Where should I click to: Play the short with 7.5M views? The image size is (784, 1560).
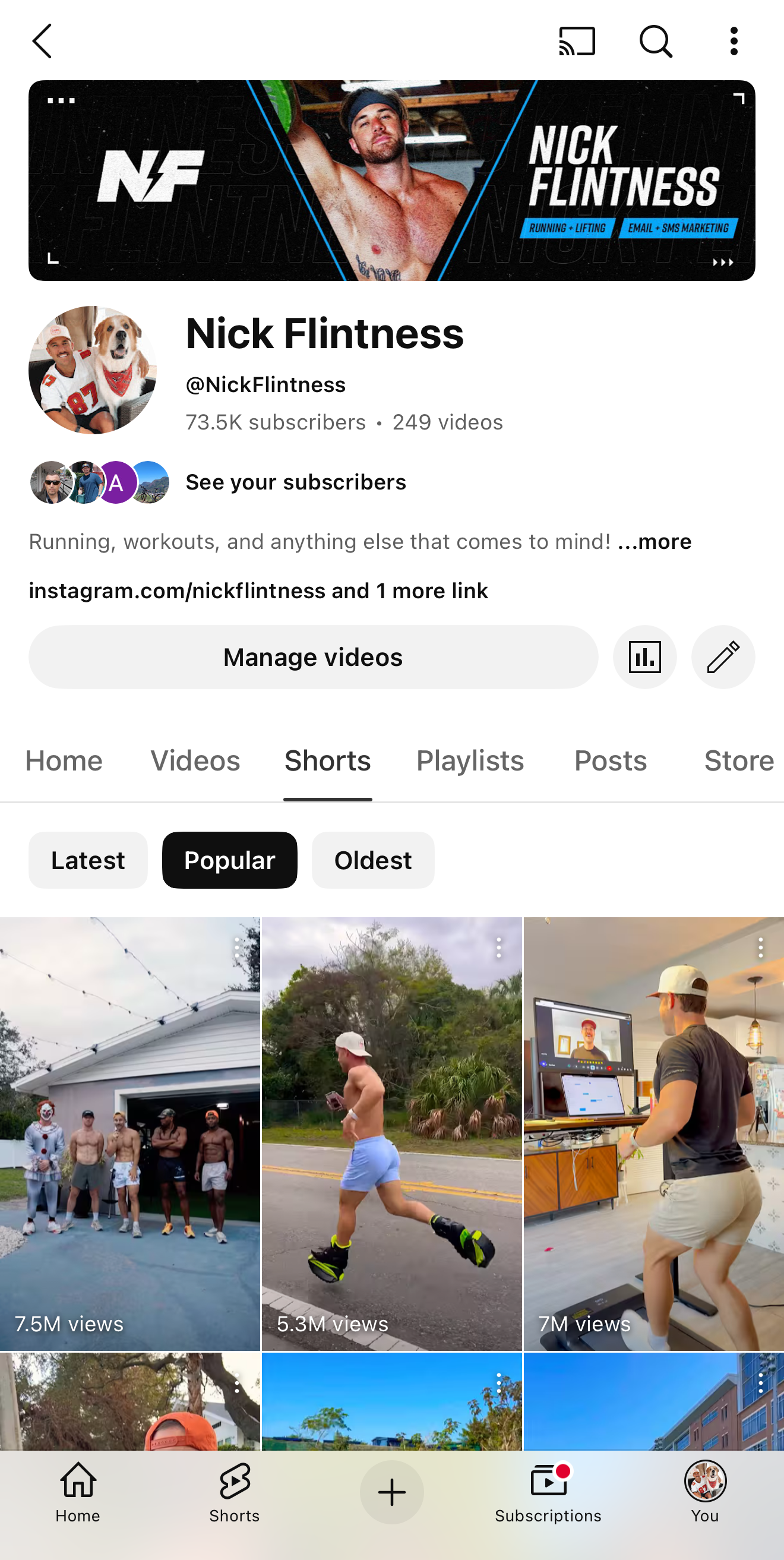click(129, 1132)
